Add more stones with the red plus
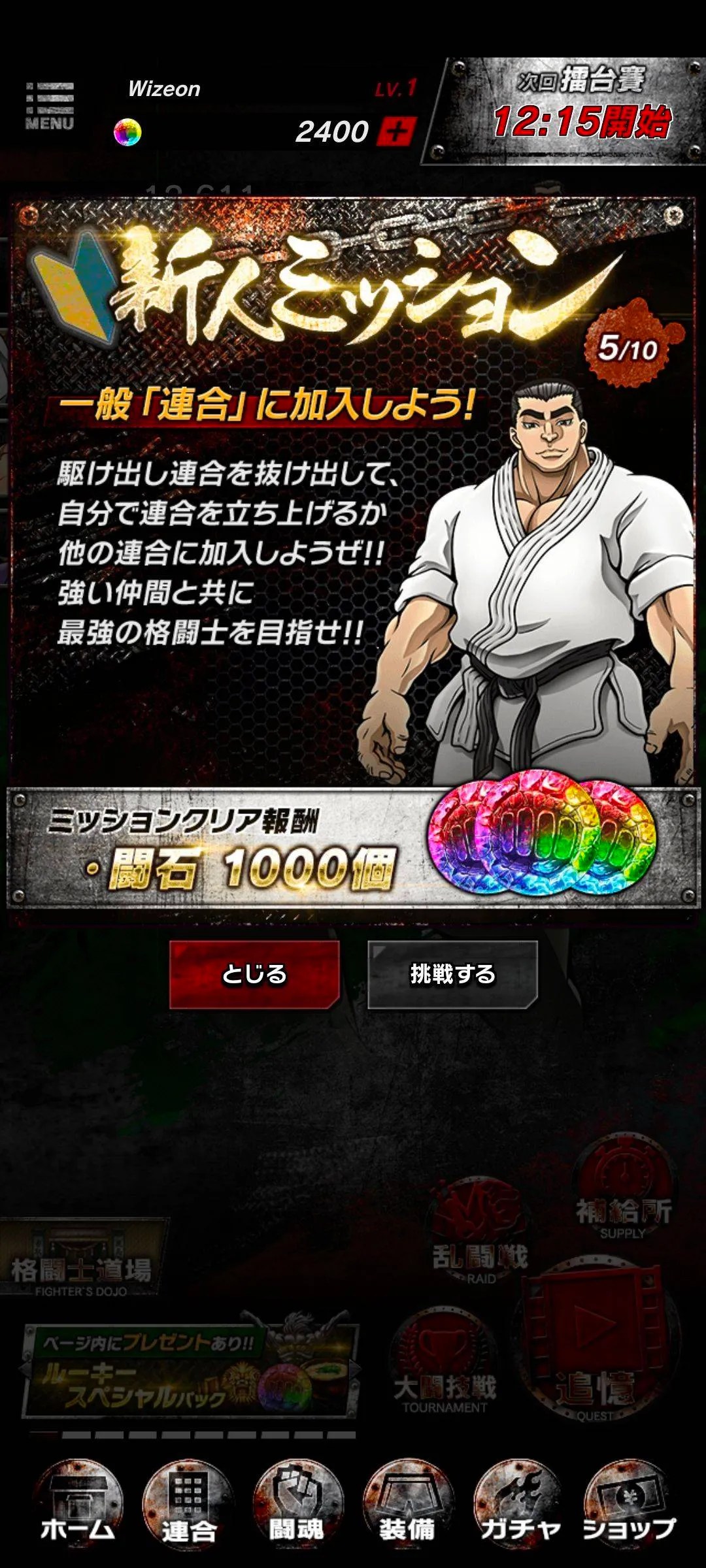Screen dimensions: 706x1568 point(395,131)
